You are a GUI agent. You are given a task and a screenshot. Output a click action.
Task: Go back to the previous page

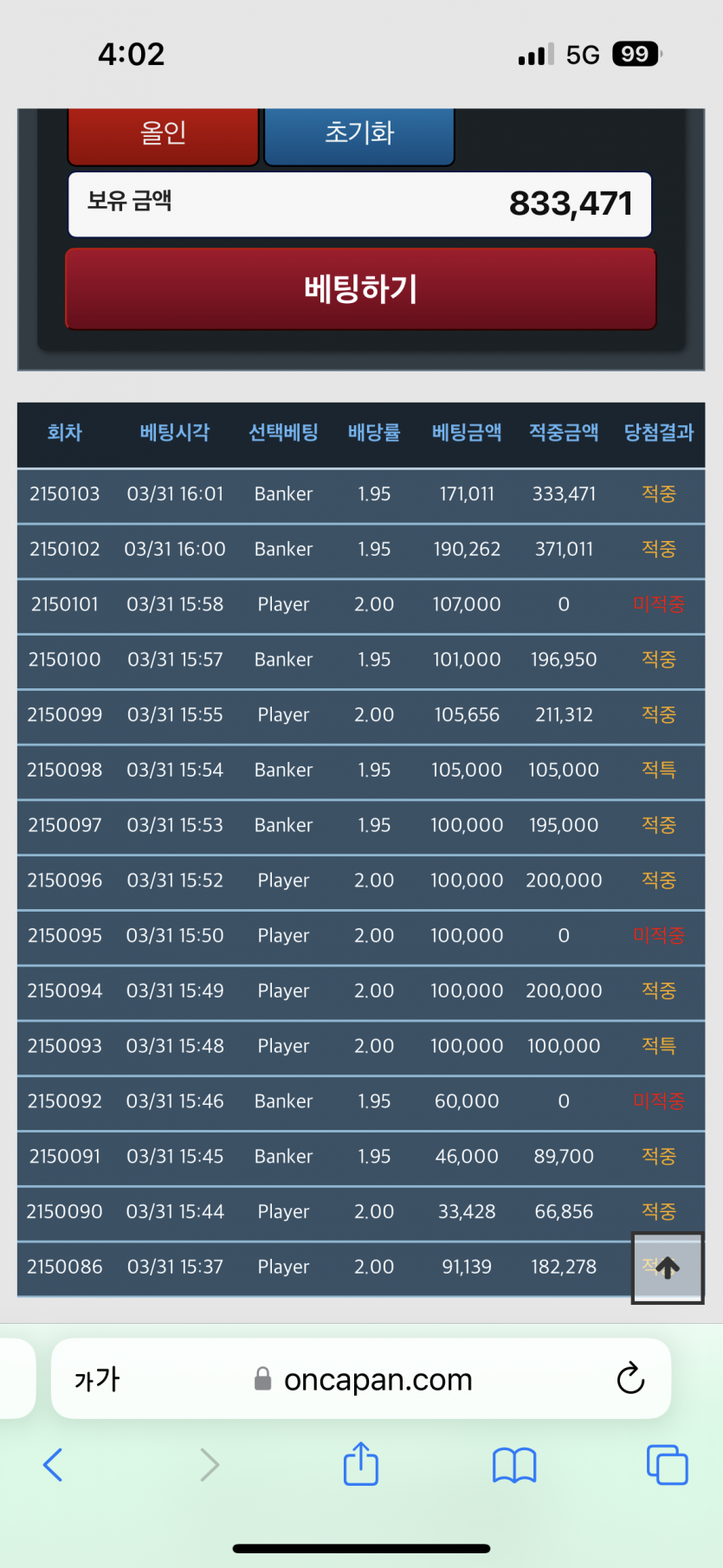(x=53, y=1465)
